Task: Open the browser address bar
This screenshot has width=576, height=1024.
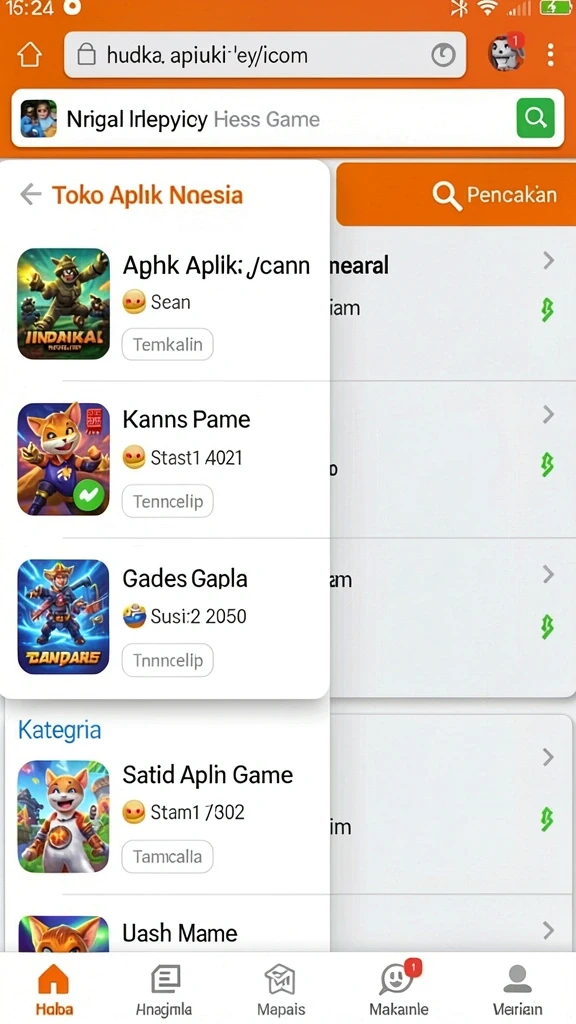Action: [x=264, y=55]
